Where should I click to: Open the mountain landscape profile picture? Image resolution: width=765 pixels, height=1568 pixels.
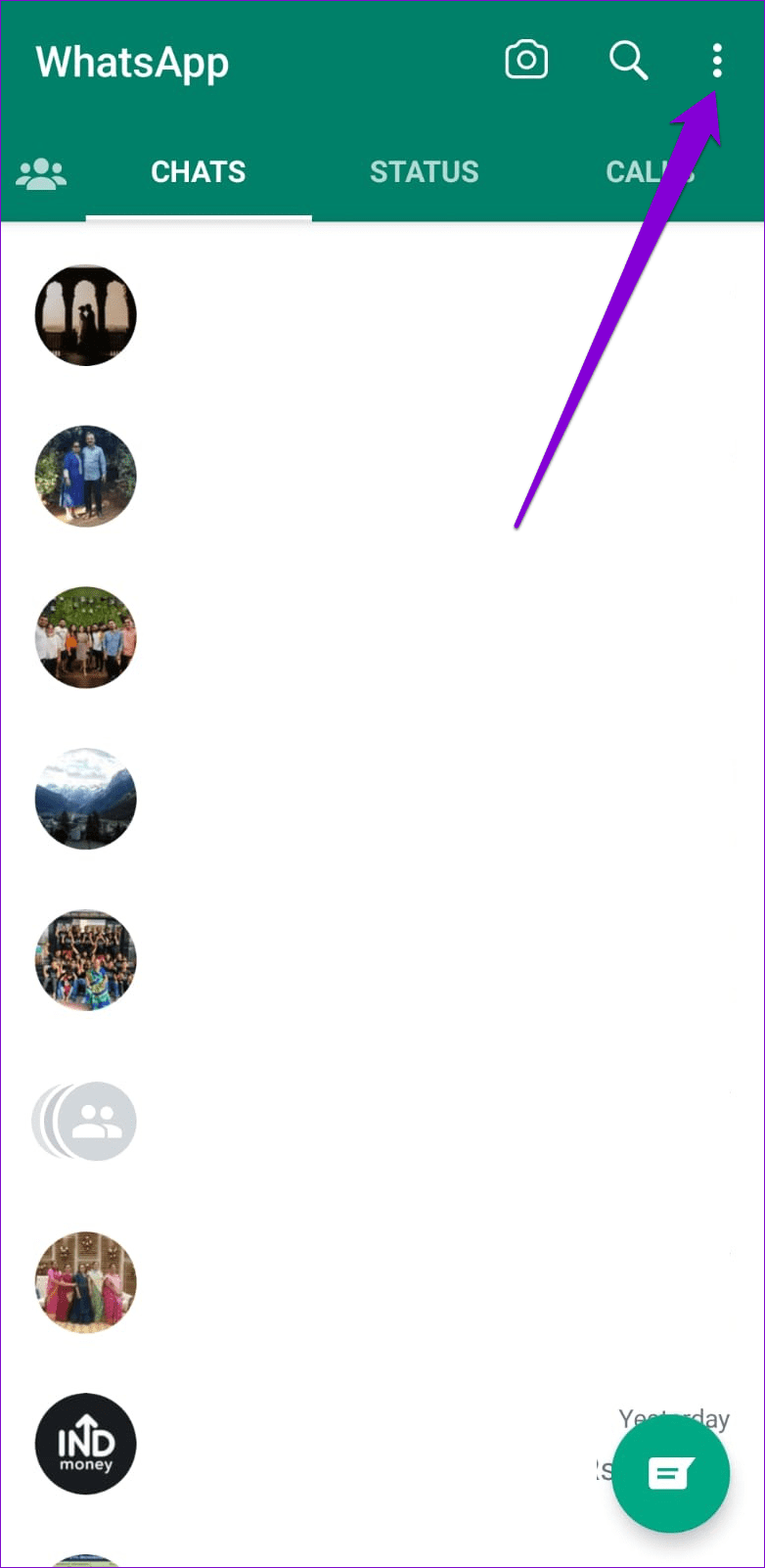pos(85,799)
